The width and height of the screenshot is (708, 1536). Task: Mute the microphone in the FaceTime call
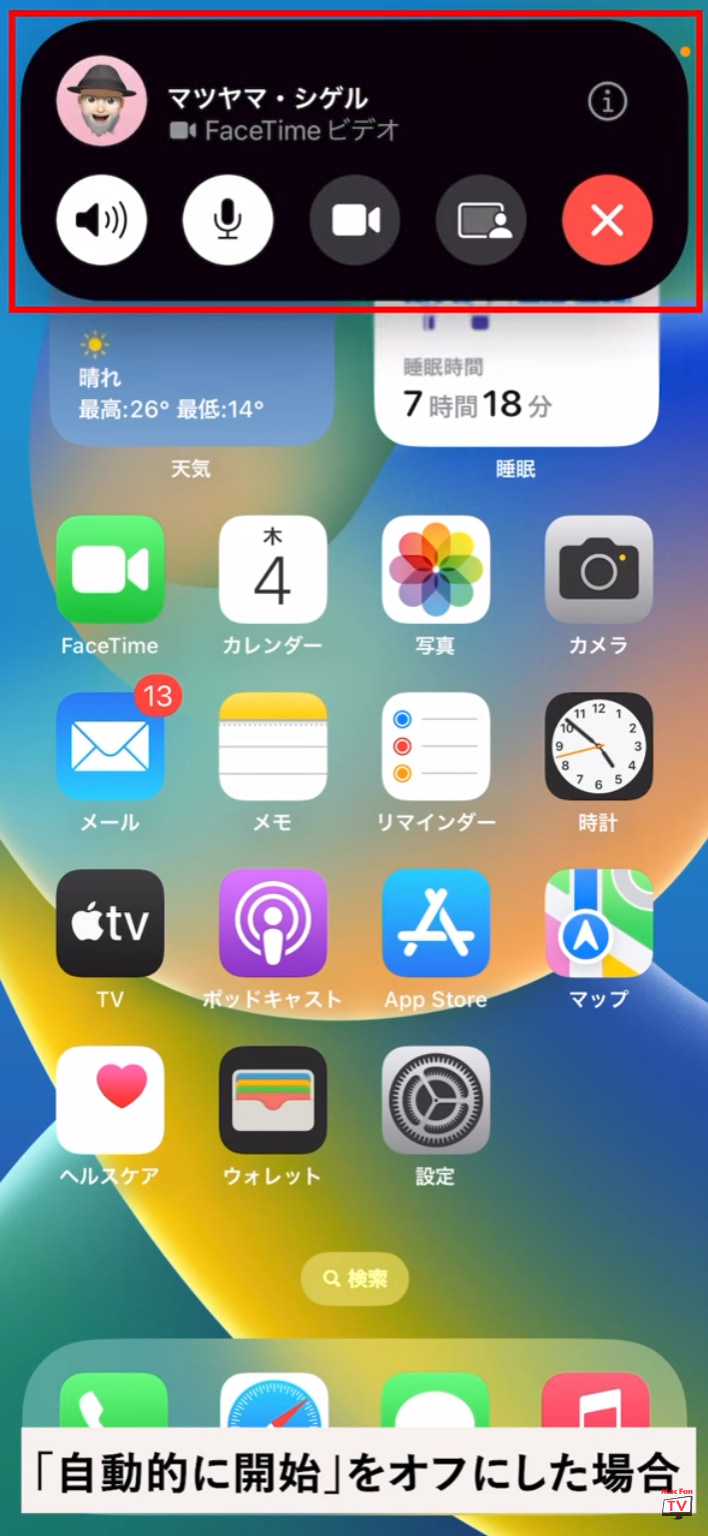[228, 219]
